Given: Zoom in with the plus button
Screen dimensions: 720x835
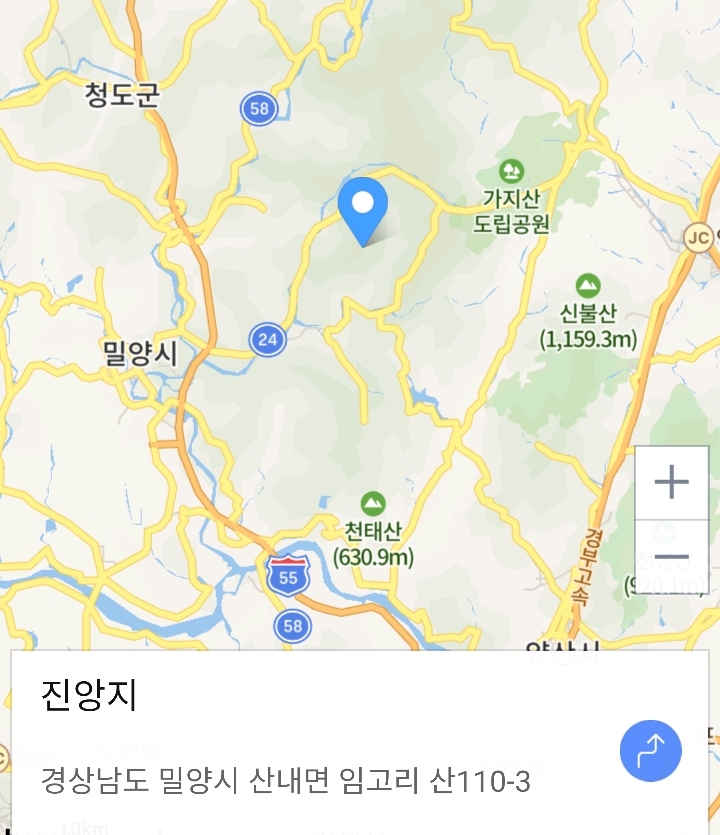Looking at the screenshot, I should coord(673,482).
